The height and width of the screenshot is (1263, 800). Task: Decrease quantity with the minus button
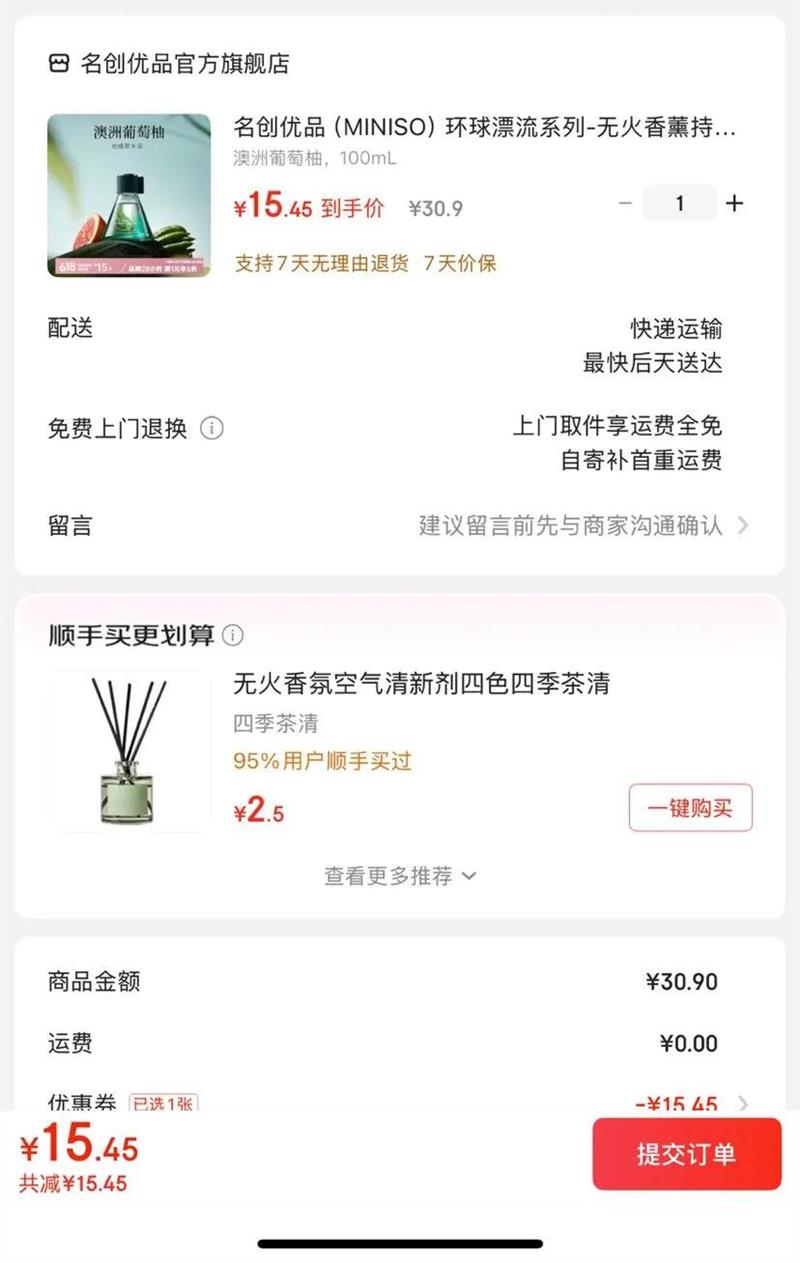click(x=626, y=203)
